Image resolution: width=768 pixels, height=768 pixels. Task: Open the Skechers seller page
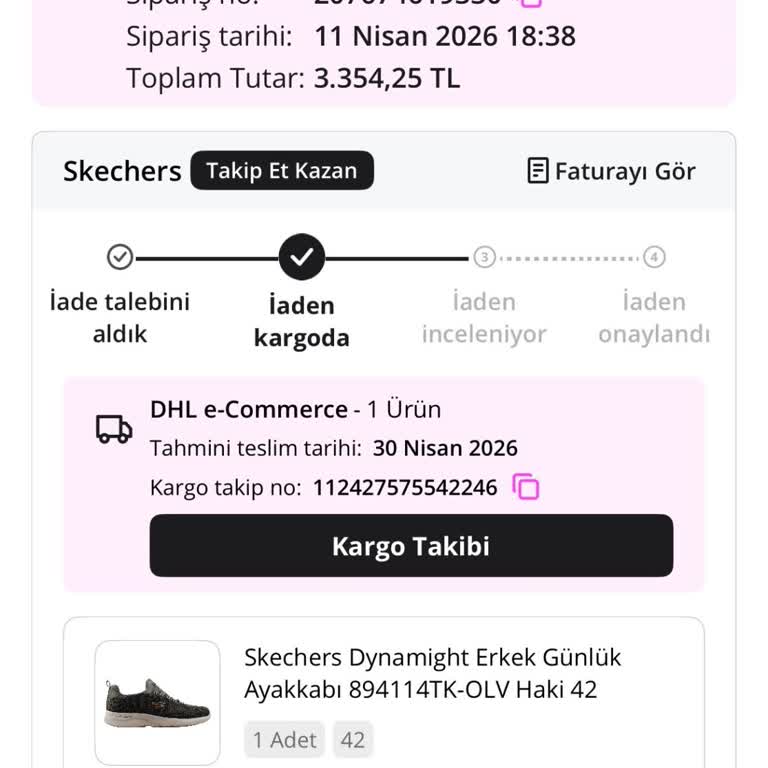coord(122,171)
